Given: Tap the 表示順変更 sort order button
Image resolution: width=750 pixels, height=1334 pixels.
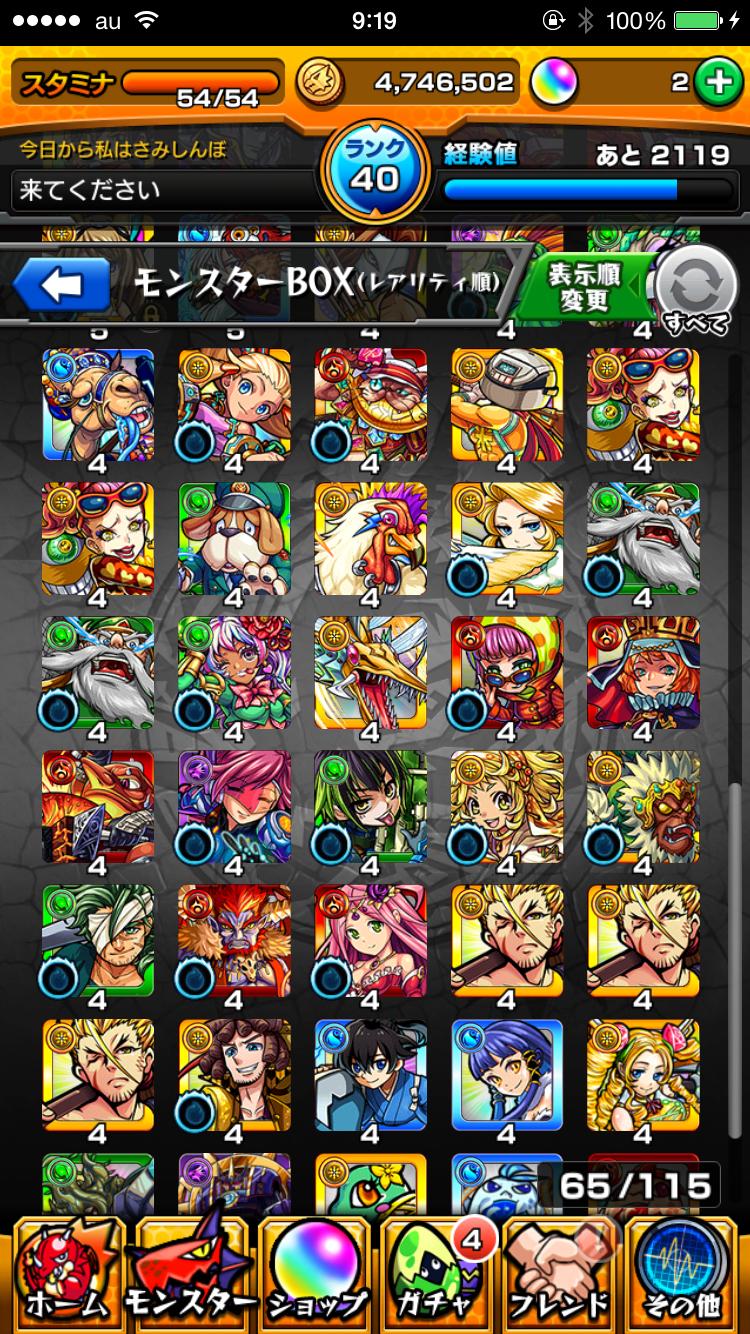Looking at the screenshot, I should (x=583, y=288).
